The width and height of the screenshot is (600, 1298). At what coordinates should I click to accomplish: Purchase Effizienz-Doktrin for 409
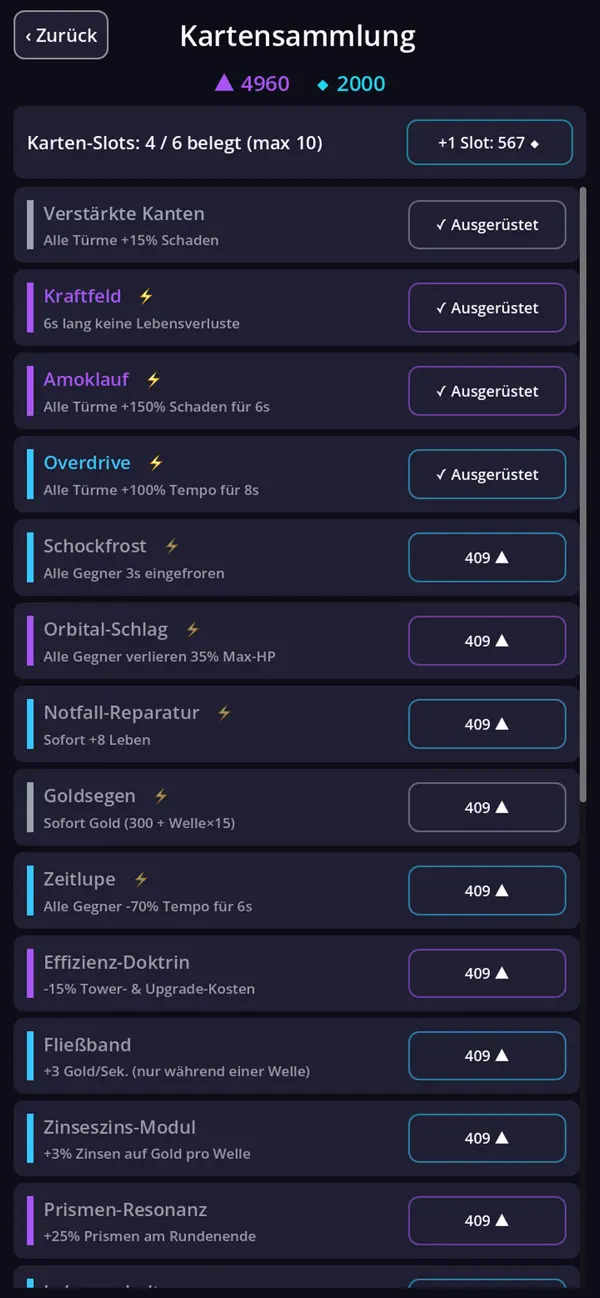(x=487, y=973)
